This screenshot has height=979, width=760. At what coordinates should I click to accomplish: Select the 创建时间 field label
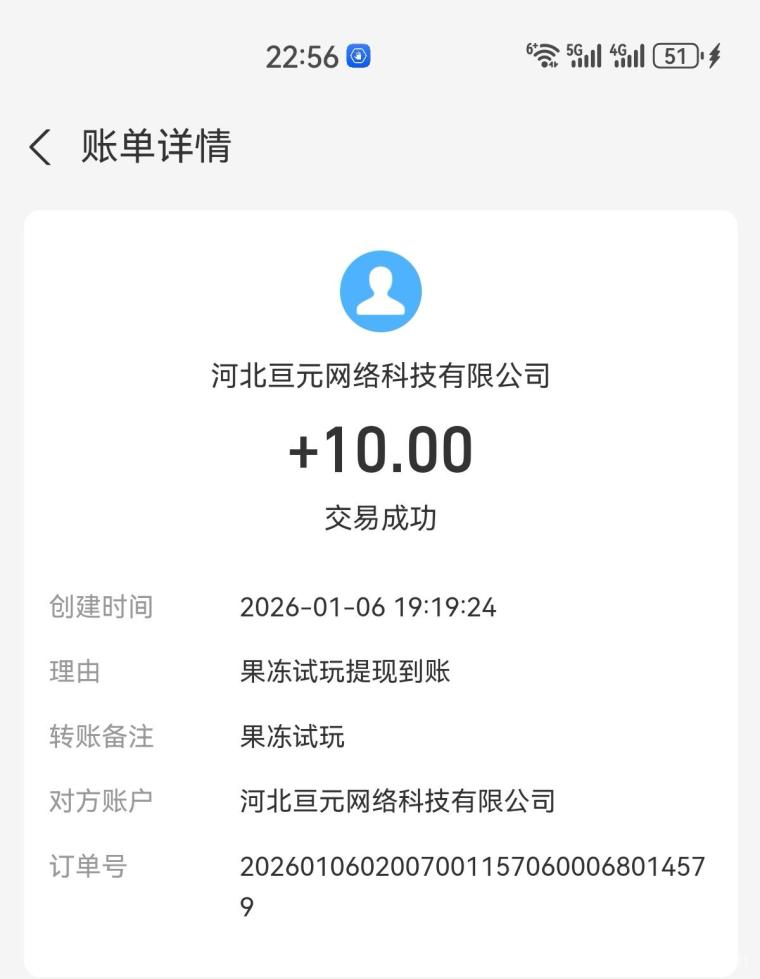99,607
